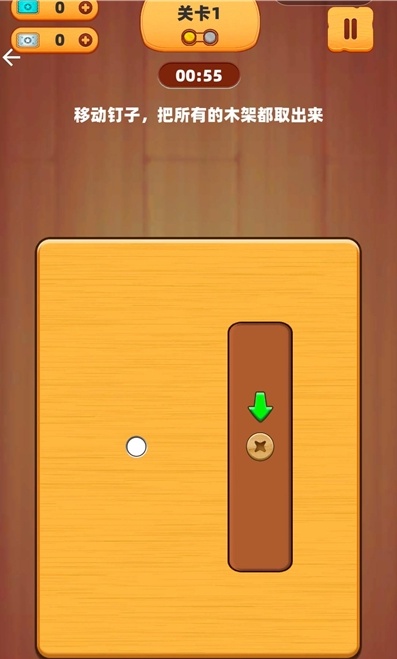Image resolution: width=397 pixels, height=659 pixels.
Task: Select the empty white hole on the board
Action: (x=137, y=446)
